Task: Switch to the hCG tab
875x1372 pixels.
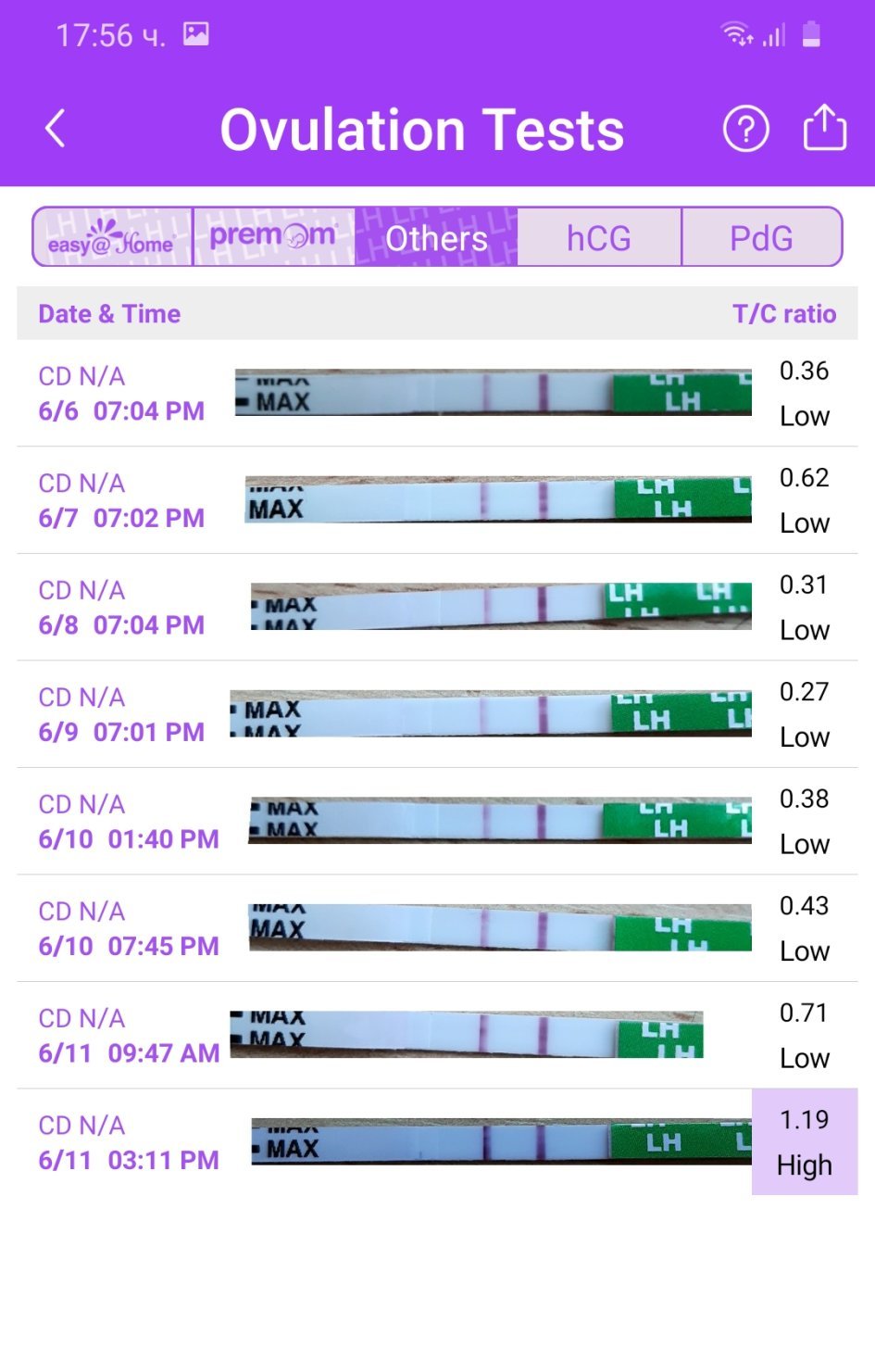Action: click(599, 237)
